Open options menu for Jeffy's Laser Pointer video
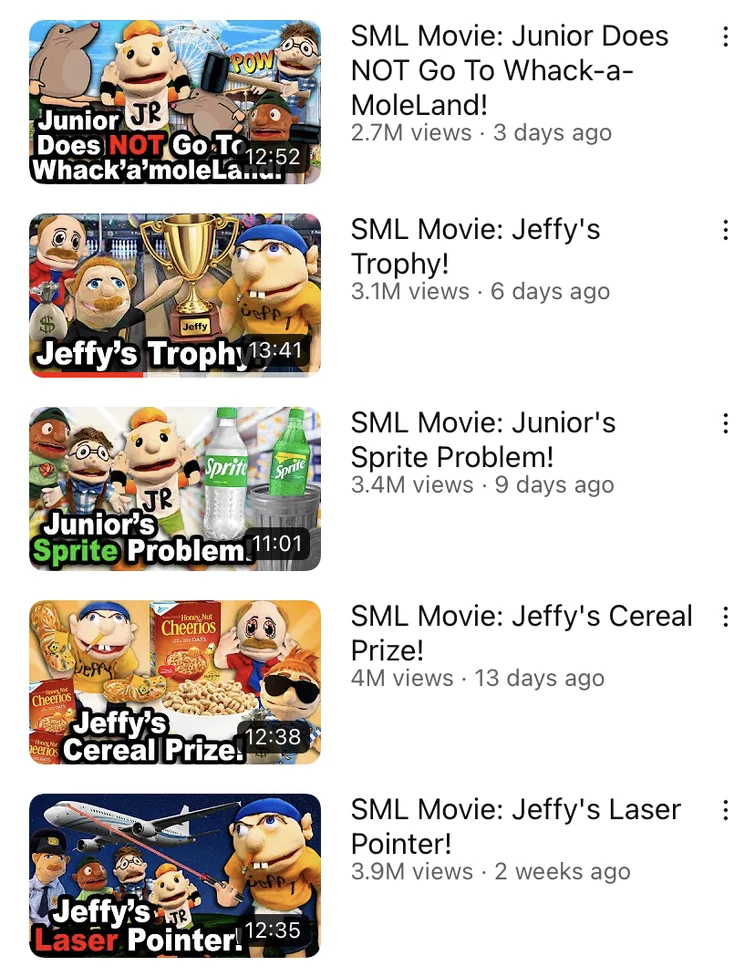 (725, 809)
